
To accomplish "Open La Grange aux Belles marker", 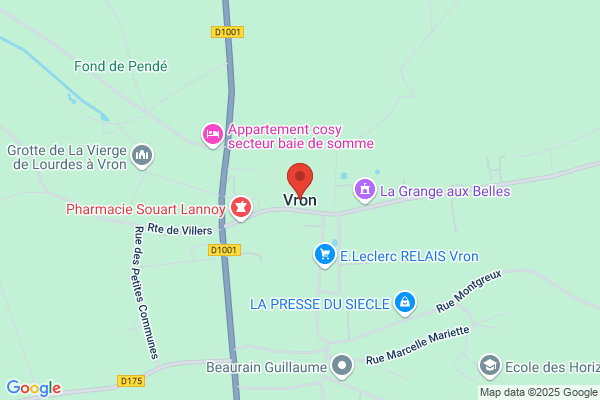I will pyautogui.click(x=365, y=190).
